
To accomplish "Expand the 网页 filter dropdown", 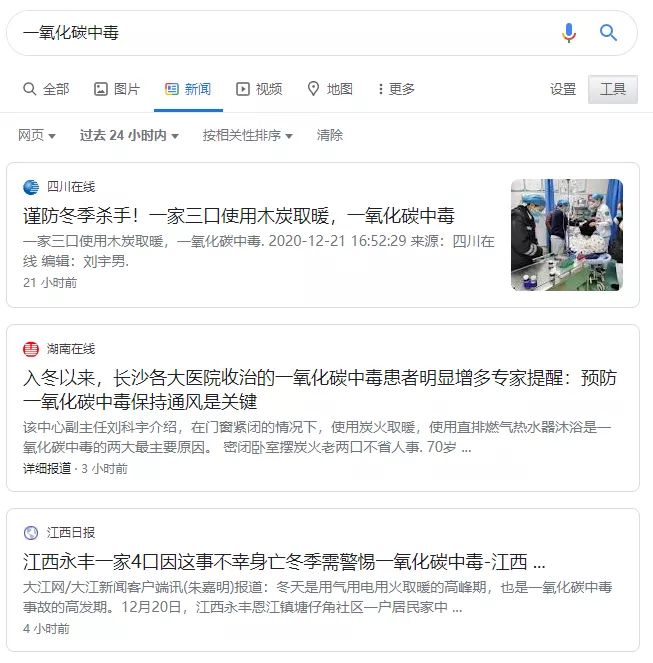I will point(37,135).
